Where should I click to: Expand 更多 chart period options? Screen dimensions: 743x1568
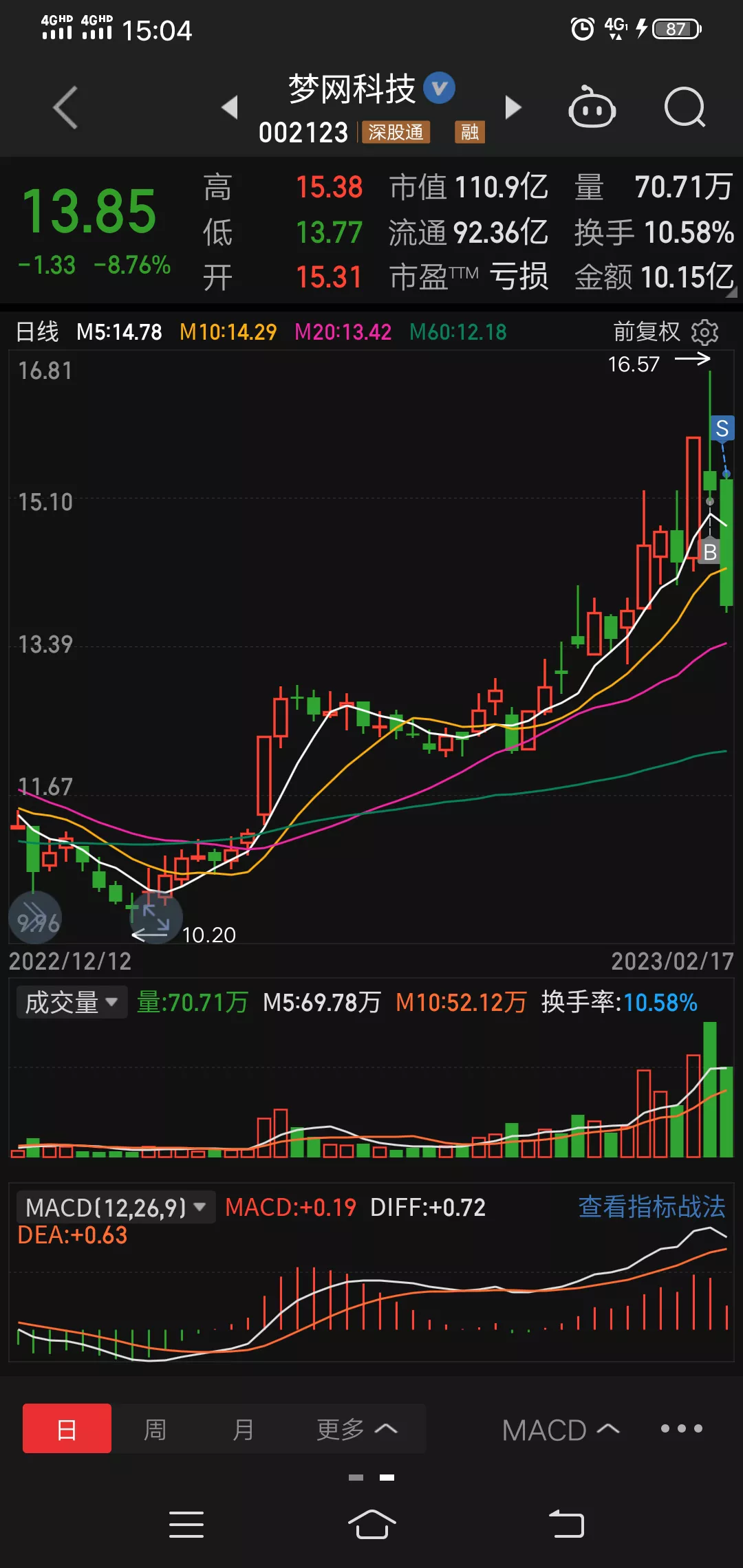356,1430
